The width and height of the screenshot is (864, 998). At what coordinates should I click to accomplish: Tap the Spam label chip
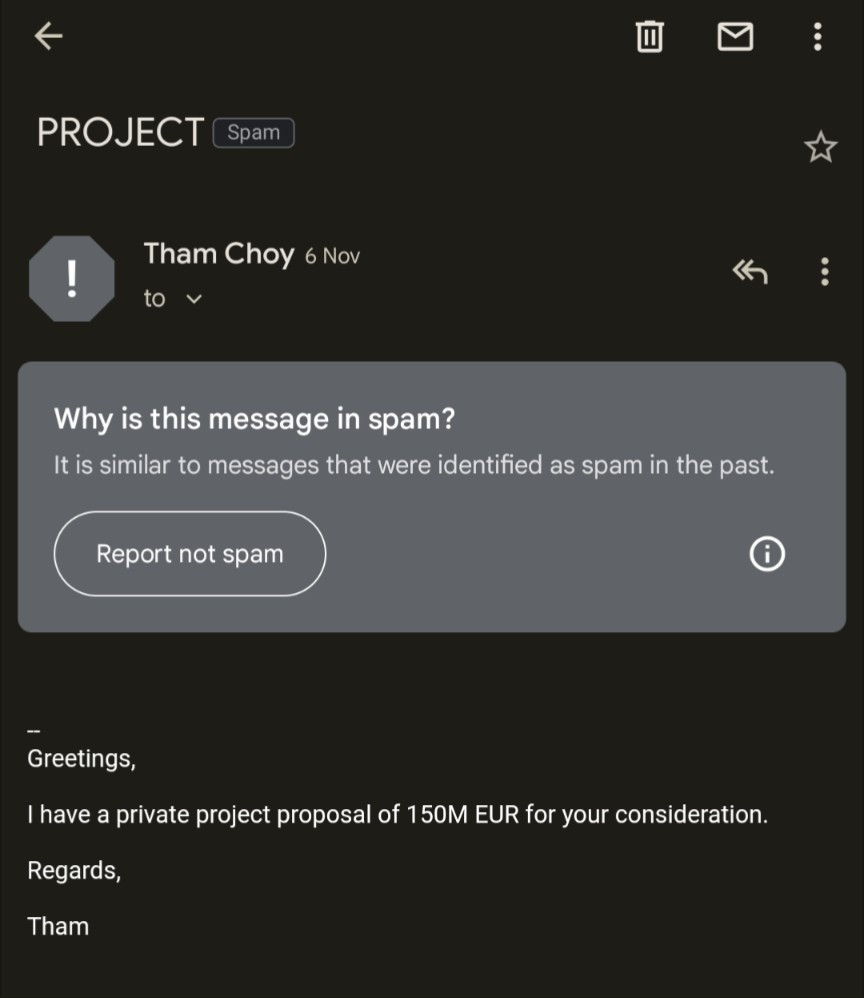(253, 132)
